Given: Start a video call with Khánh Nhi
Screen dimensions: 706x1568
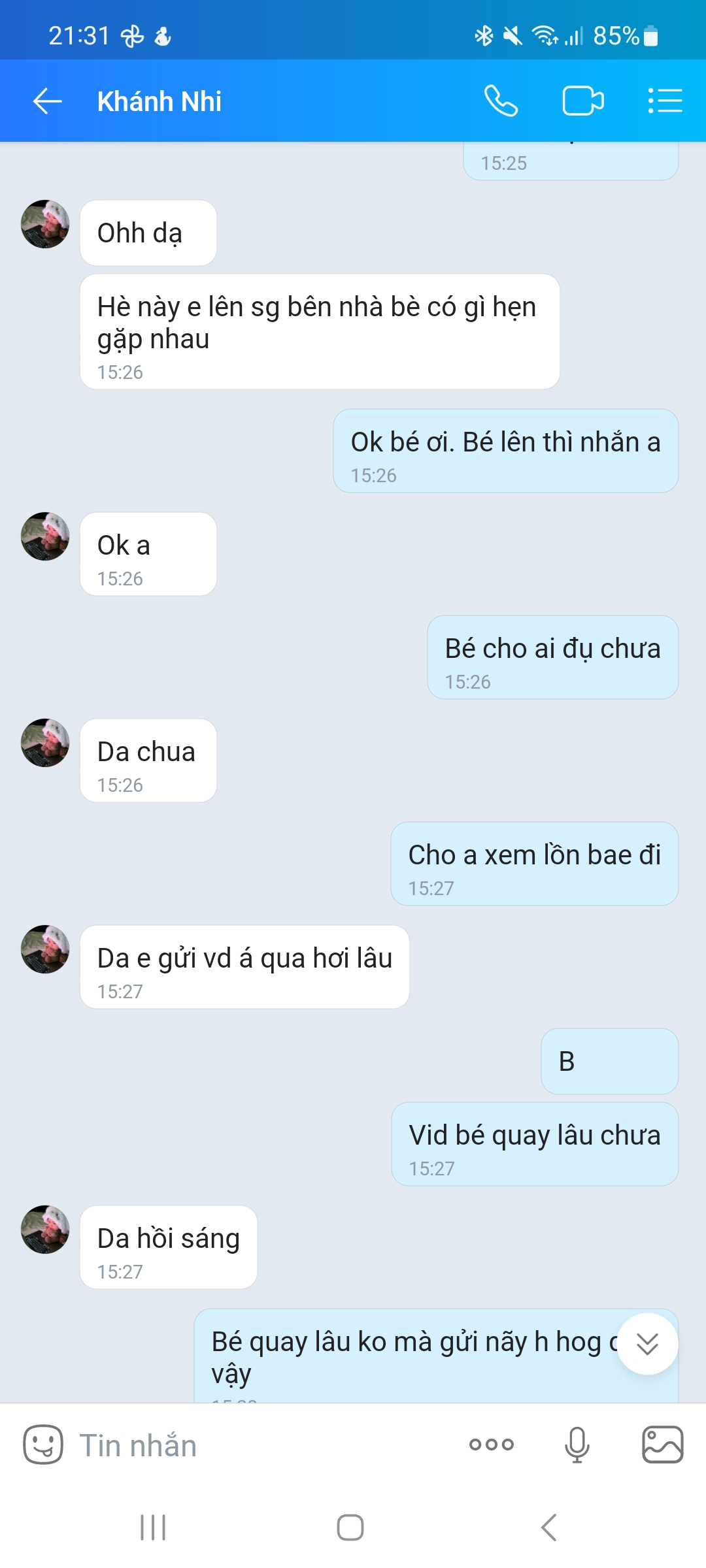Looking at the screenshot, I should tap(582, 101).
